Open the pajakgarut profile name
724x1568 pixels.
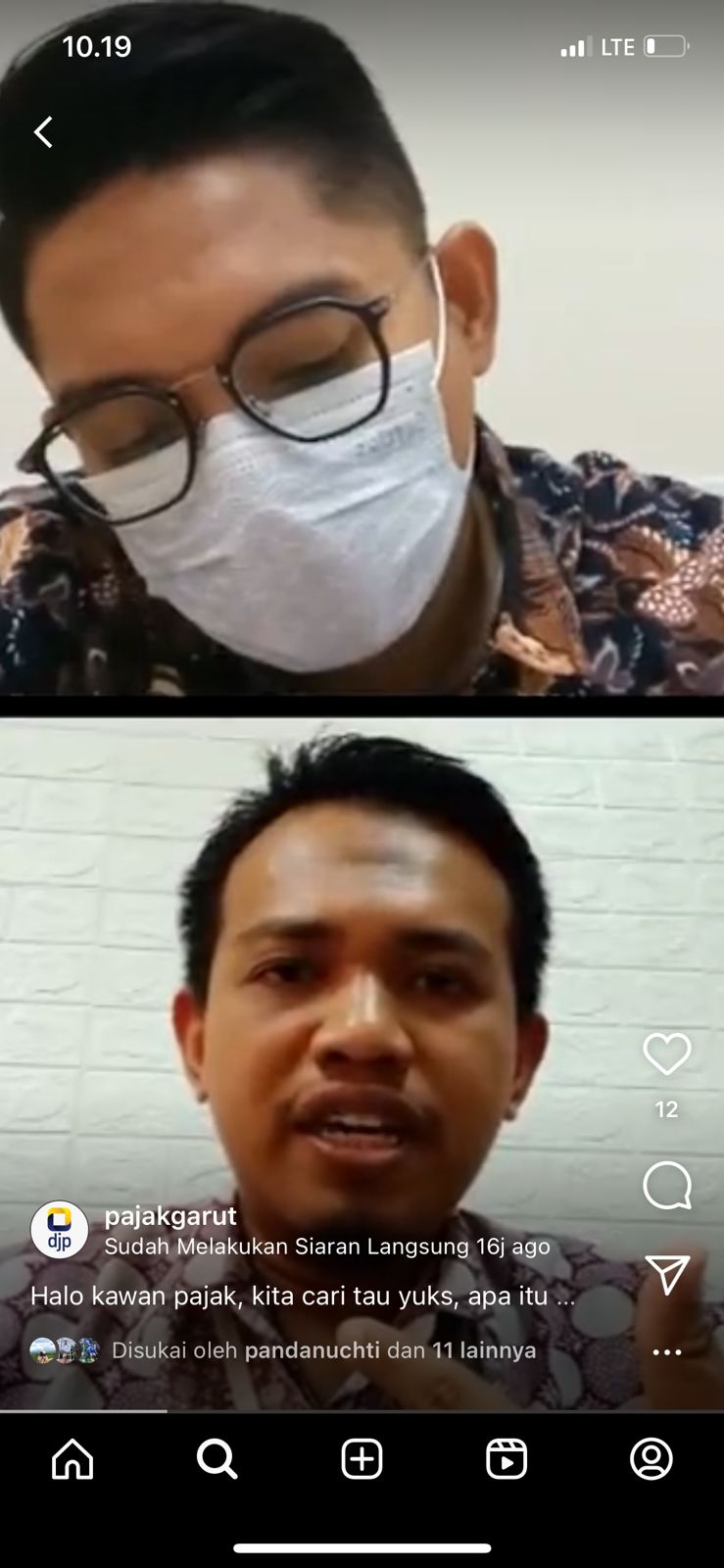(170, 1216)
